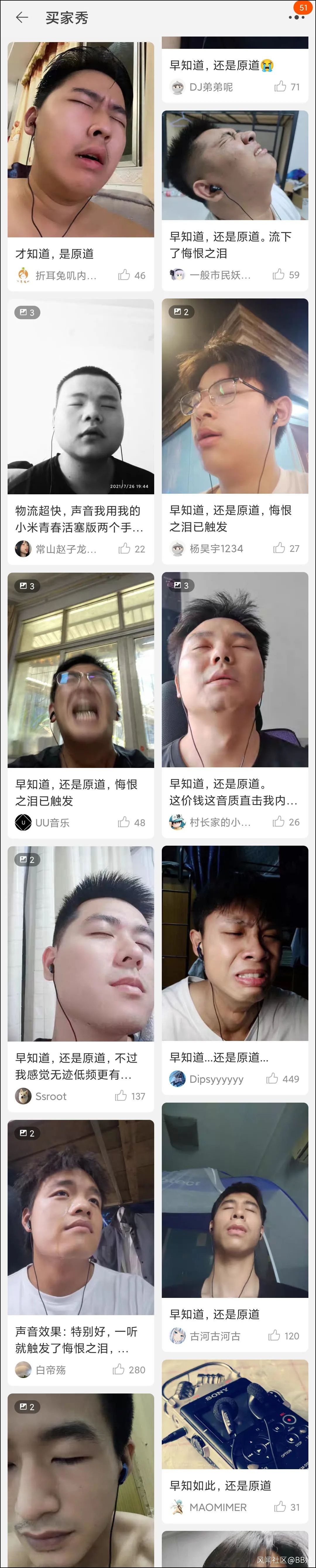Like 古河古河古's review
316x1568 pixels.
pos(274,1336)
